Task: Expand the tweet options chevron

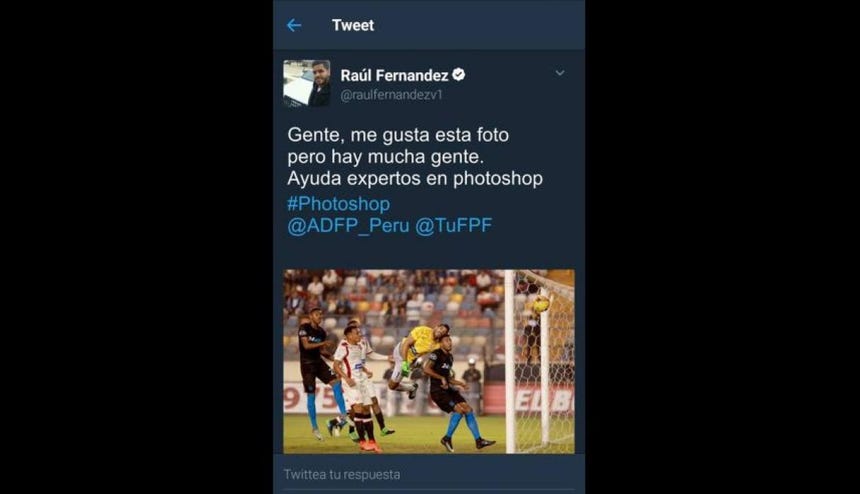Action: [559, 73]
